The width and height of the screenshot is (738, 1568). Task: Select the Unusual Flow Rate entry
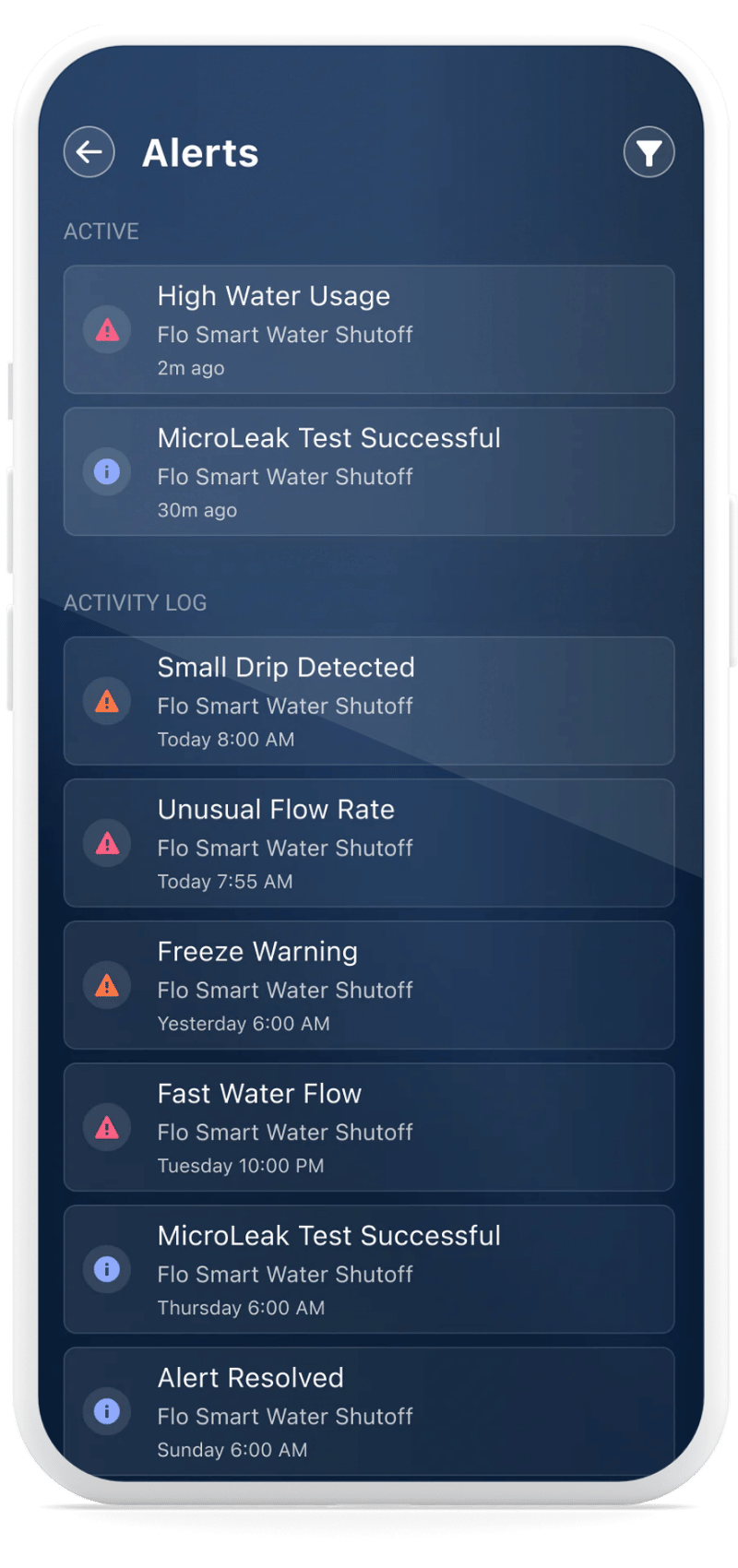(369, 843)
